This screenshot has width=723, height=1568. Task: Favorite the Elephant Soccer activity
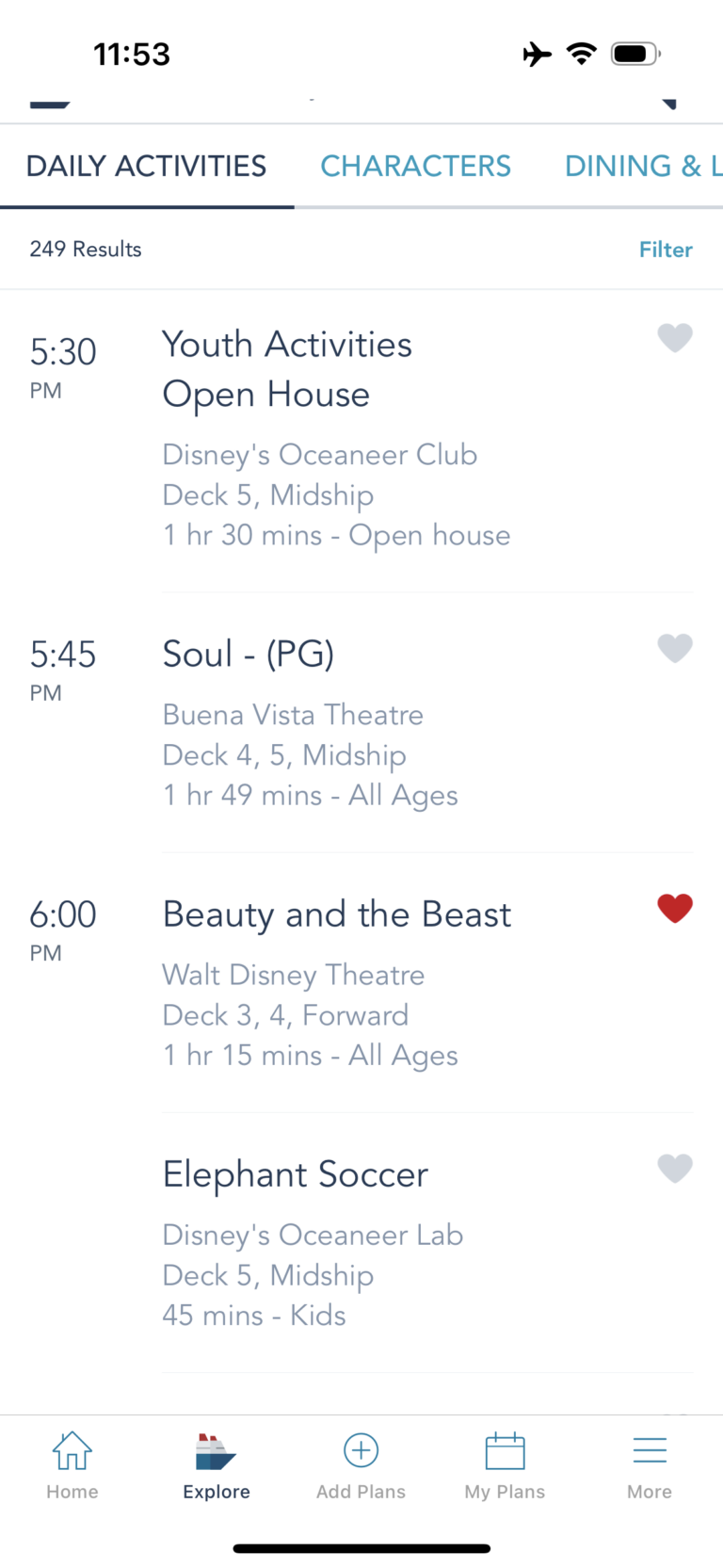(675, 1168)
